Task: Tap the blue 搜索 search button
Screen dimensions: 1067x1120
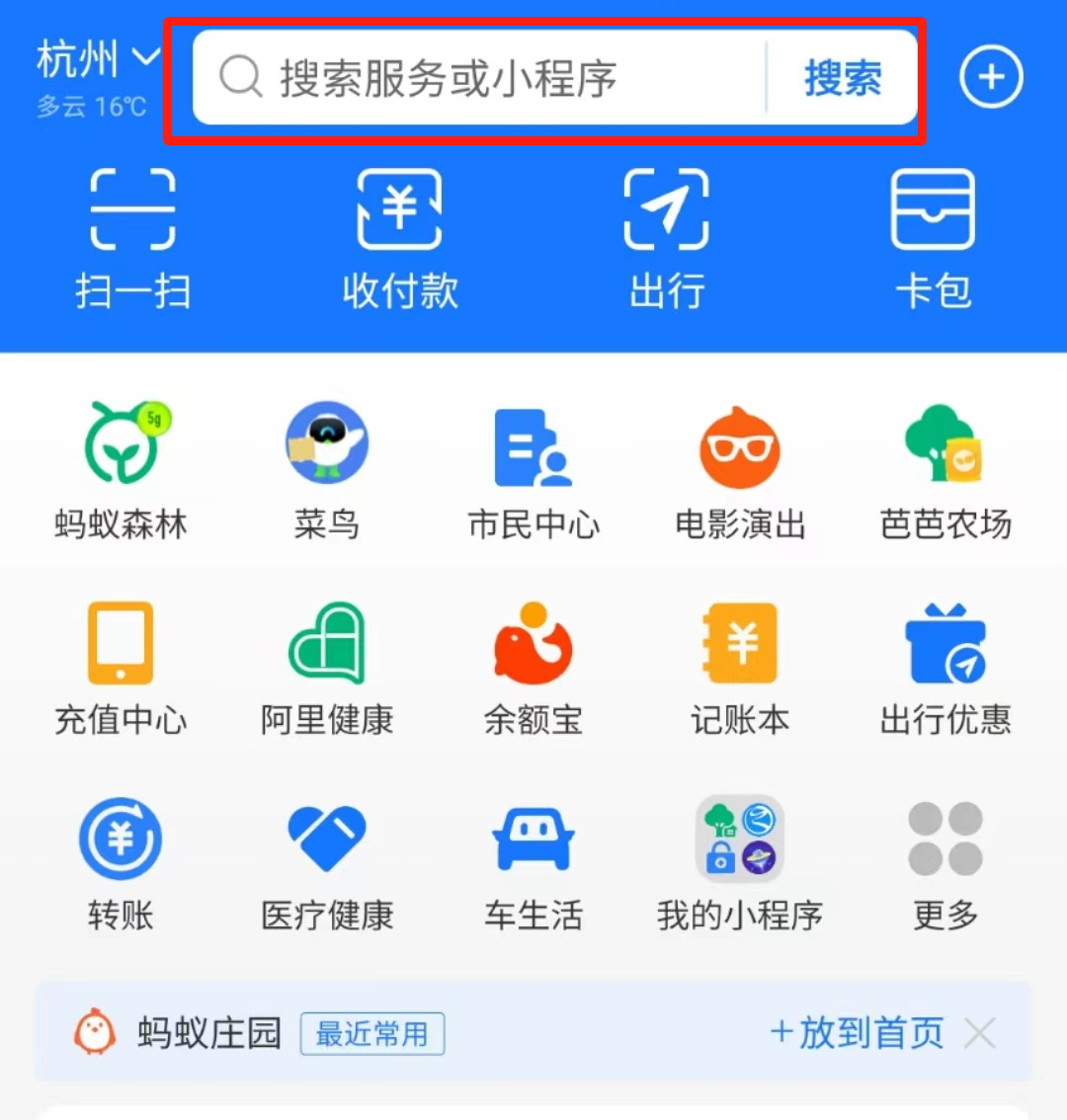Action: 843,78
